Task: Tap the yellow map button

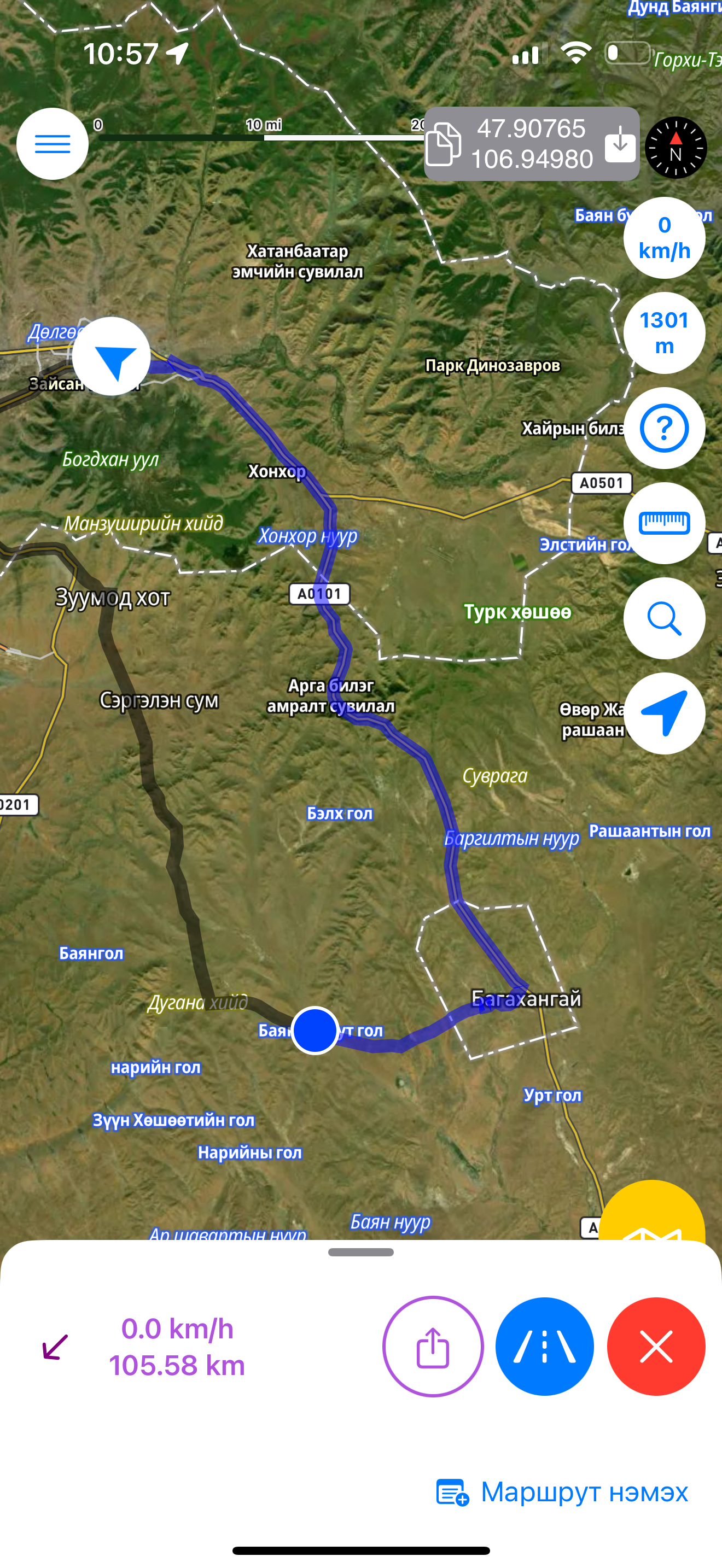Action: pos(653,1214)
